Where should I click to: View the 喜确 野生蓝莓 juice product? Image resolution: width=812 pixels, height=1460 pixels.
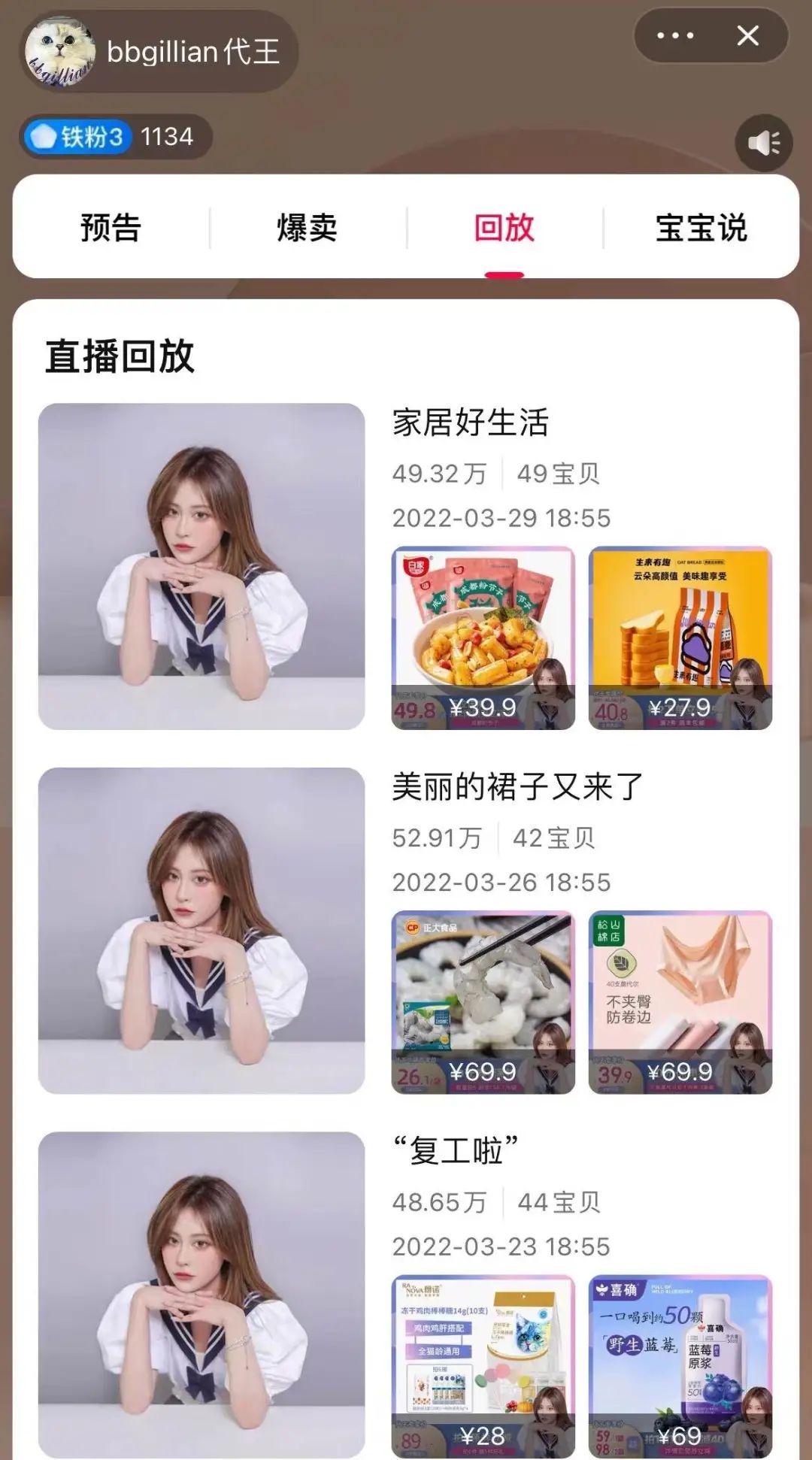pyautogui.click(x=680, y=1365)
